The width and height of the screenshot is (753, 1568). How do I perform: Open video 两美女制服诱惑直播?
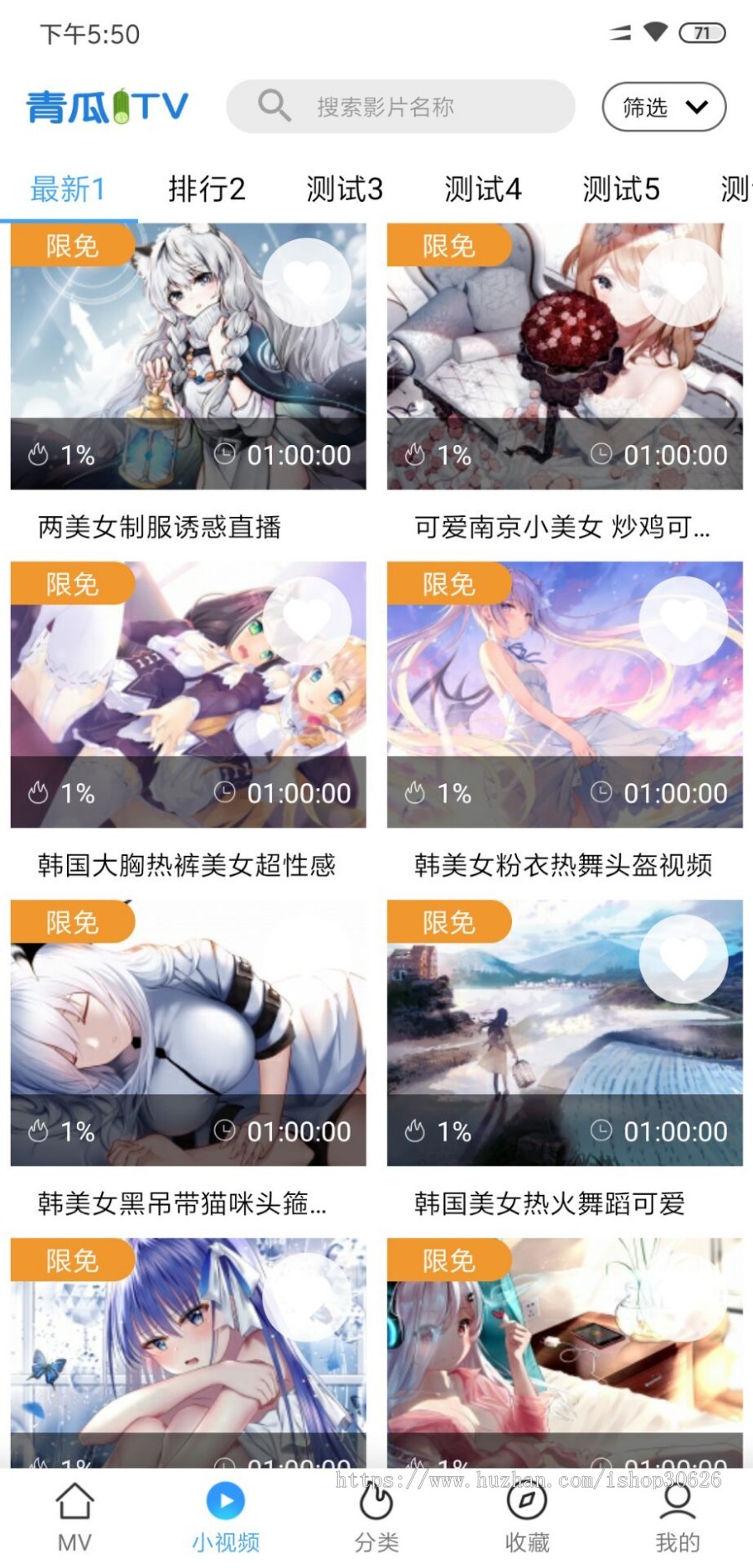pyautogui.click(x=187, y=356)
